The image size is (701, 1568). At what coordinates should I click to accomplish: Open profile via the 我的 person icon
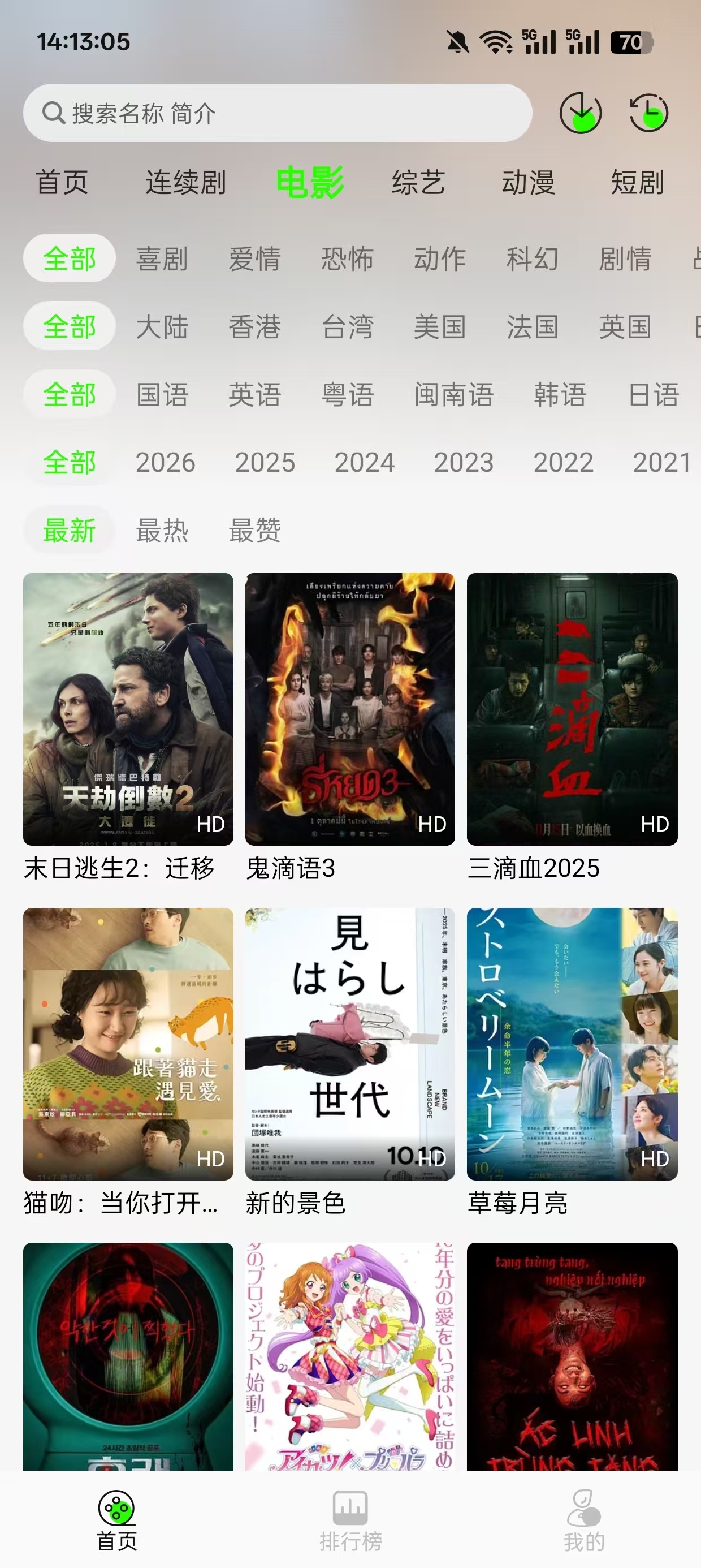point(583,1501)
